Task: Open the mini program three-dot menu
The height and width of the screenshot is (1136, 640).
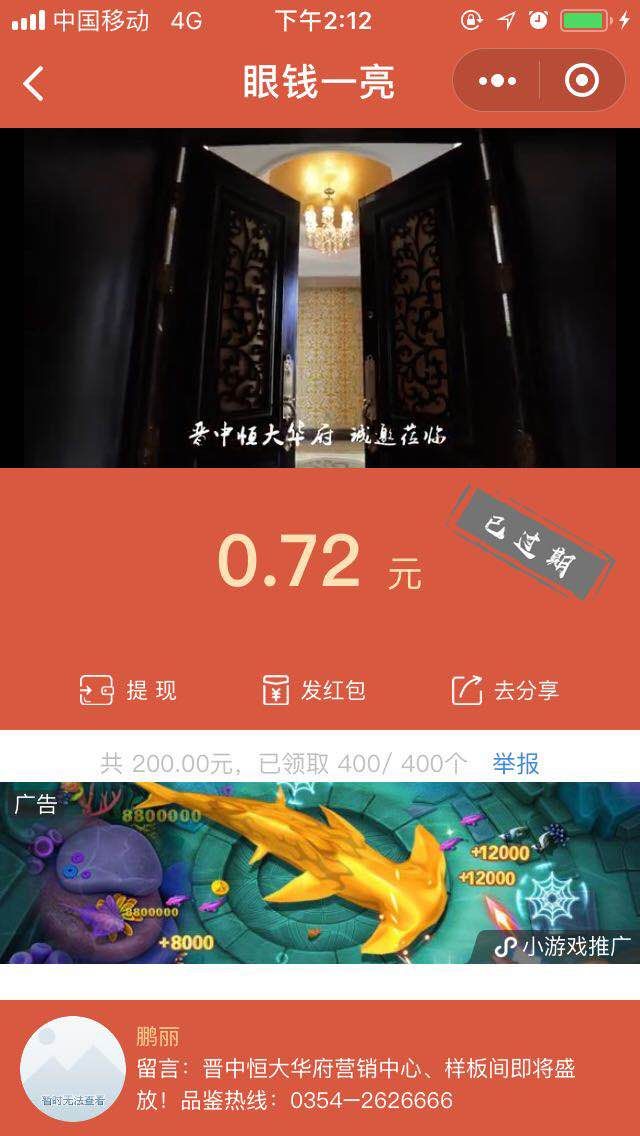Action: pyautogui.click(x=497, y=81)
